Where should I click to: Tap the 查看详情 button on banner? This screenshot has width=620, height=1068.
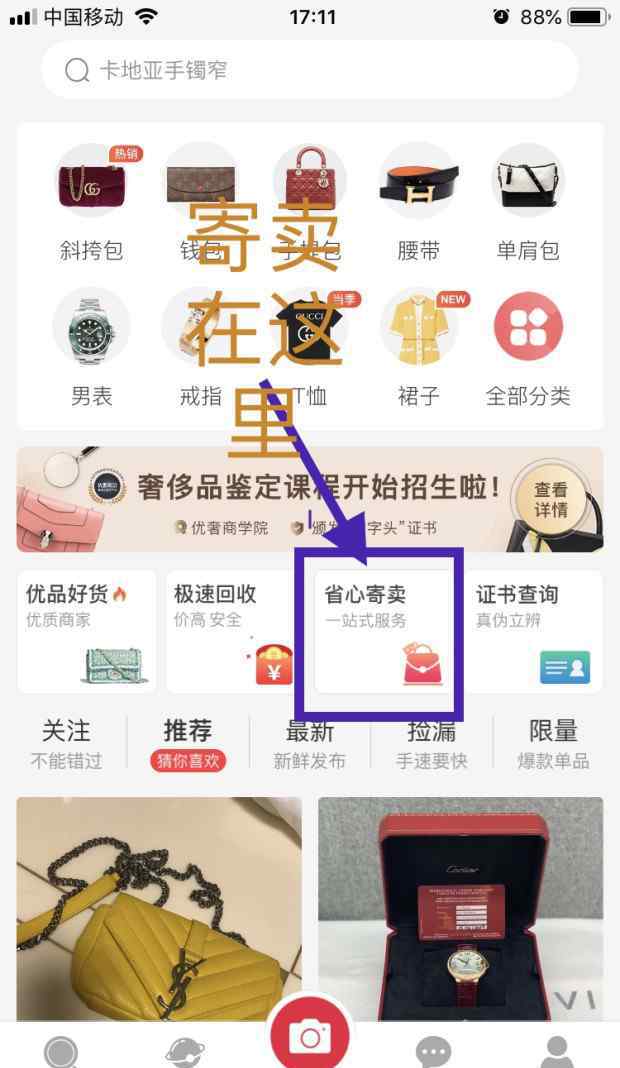(x=551, y=499)
